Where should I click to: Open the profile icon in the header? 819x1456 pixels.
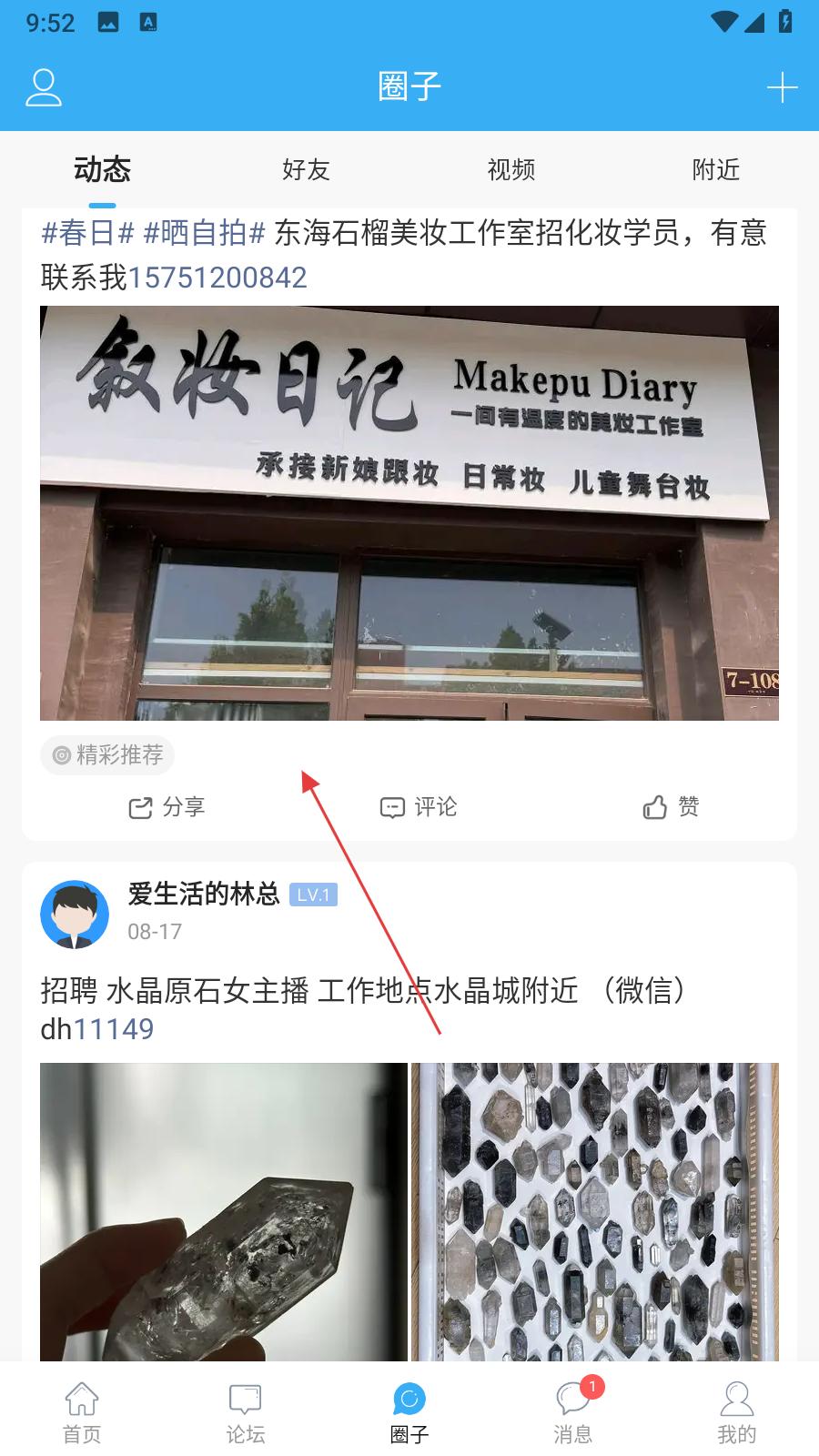43,87
